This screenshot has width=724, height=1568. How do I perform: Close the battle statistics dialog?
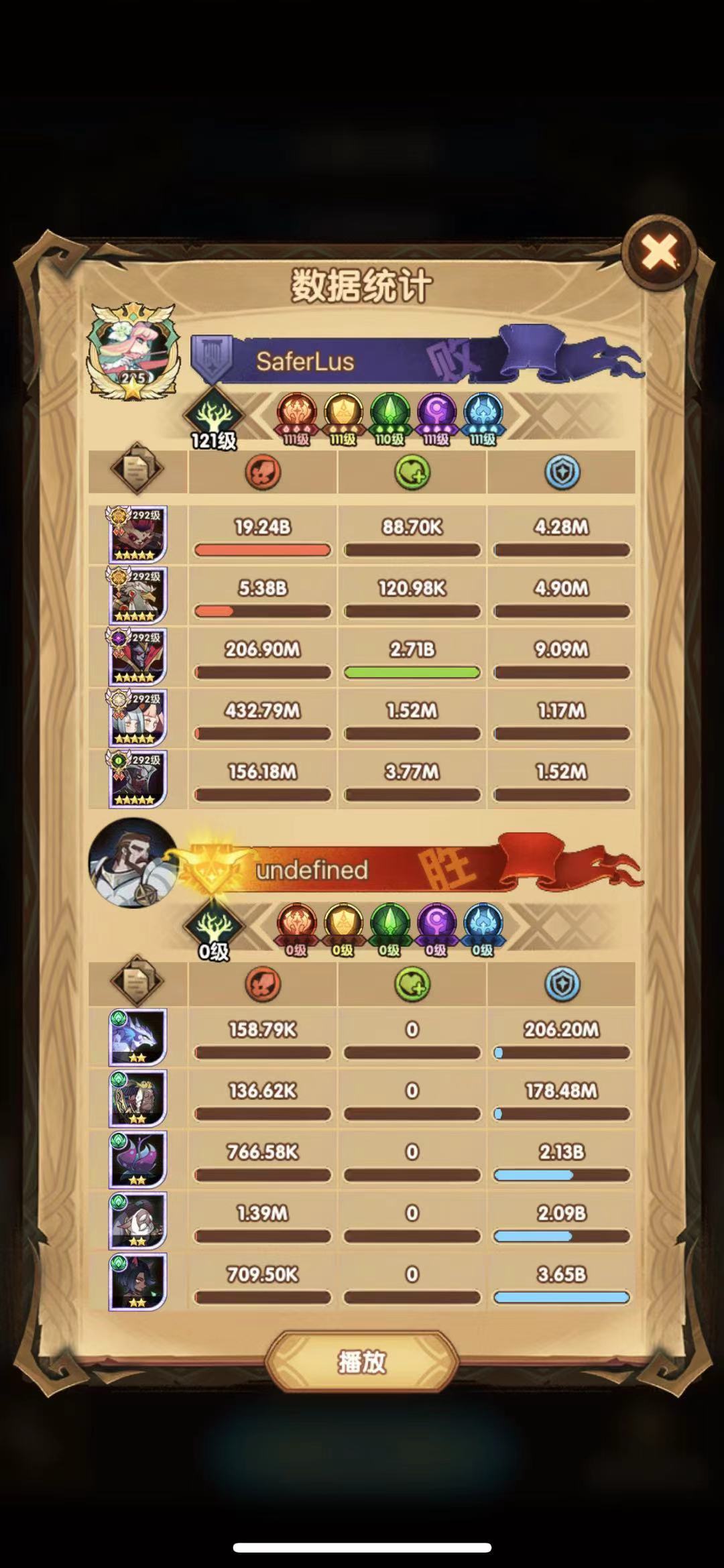(x=660, y=253)
